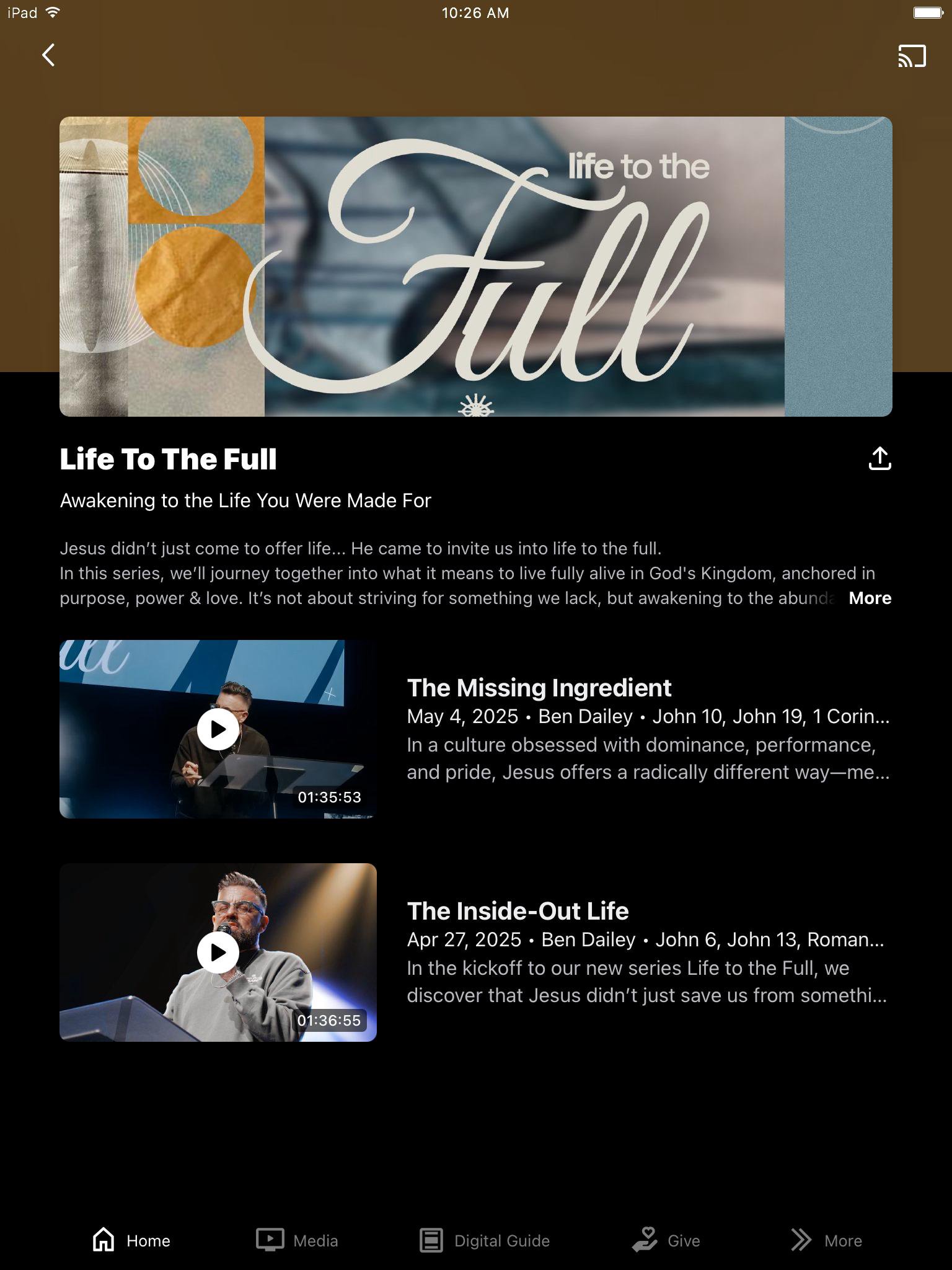Play The Missing Ingredient video
The width and height of the screenshot is (952, 1270).
pyautogui.click(x=218, y=729)
